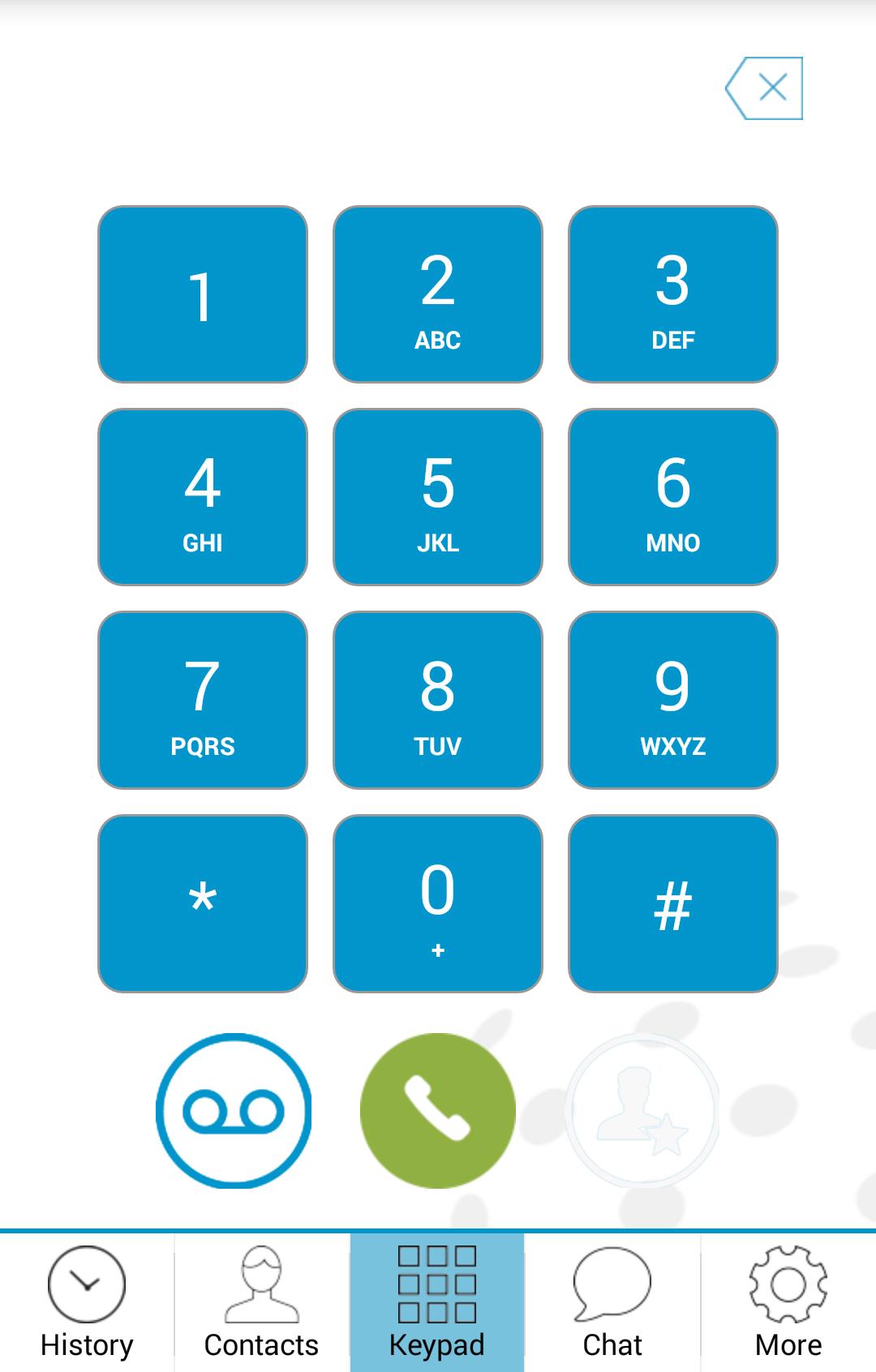The height and width of the screenshot is (1372, 876).
Task: Call voicemail
Action: pyautogui.click(x=234, y=1111)
